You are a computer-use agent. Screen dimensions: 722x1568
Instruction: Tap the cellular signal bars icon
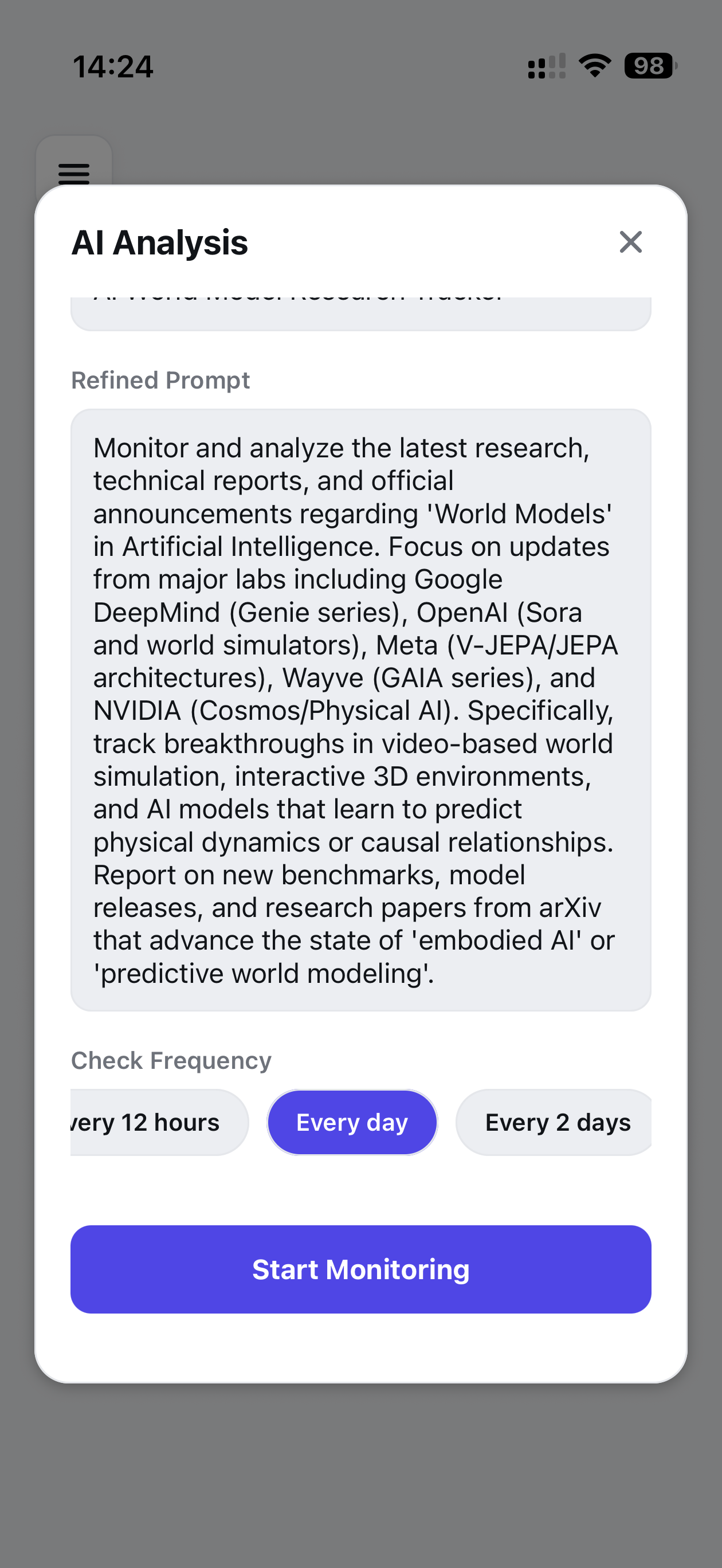pyautogui.click(x=545, y=65)
